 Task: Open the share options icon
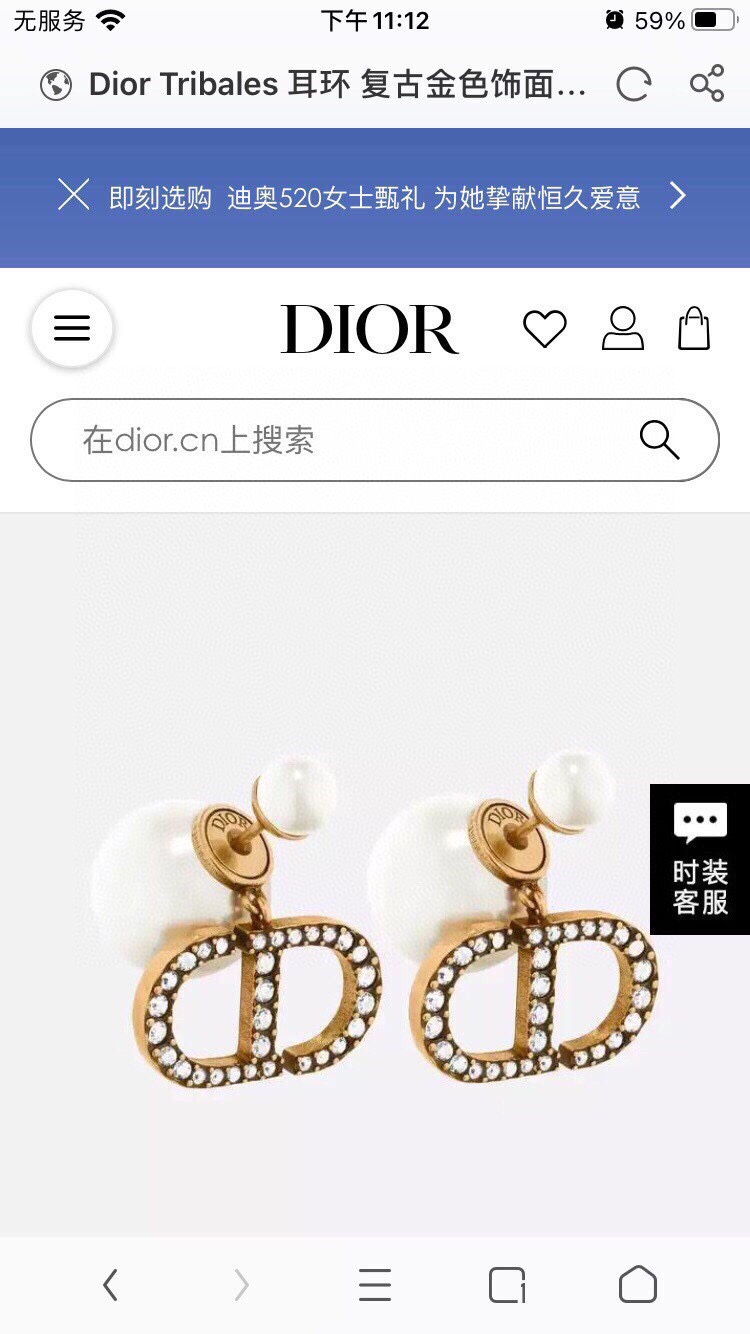tap(709, 86)
